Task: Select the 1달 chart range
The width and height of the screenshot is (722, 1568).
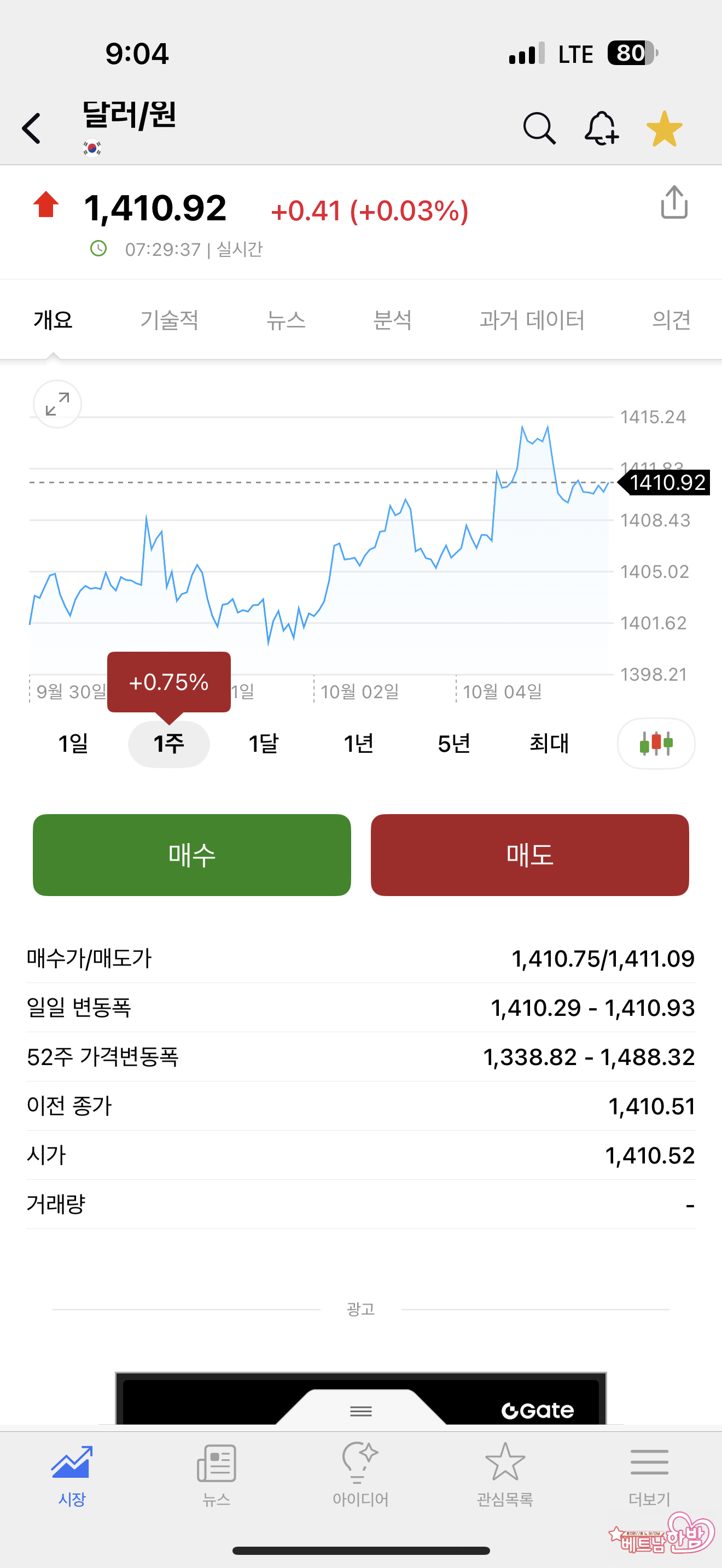Action: click(264, 743)
